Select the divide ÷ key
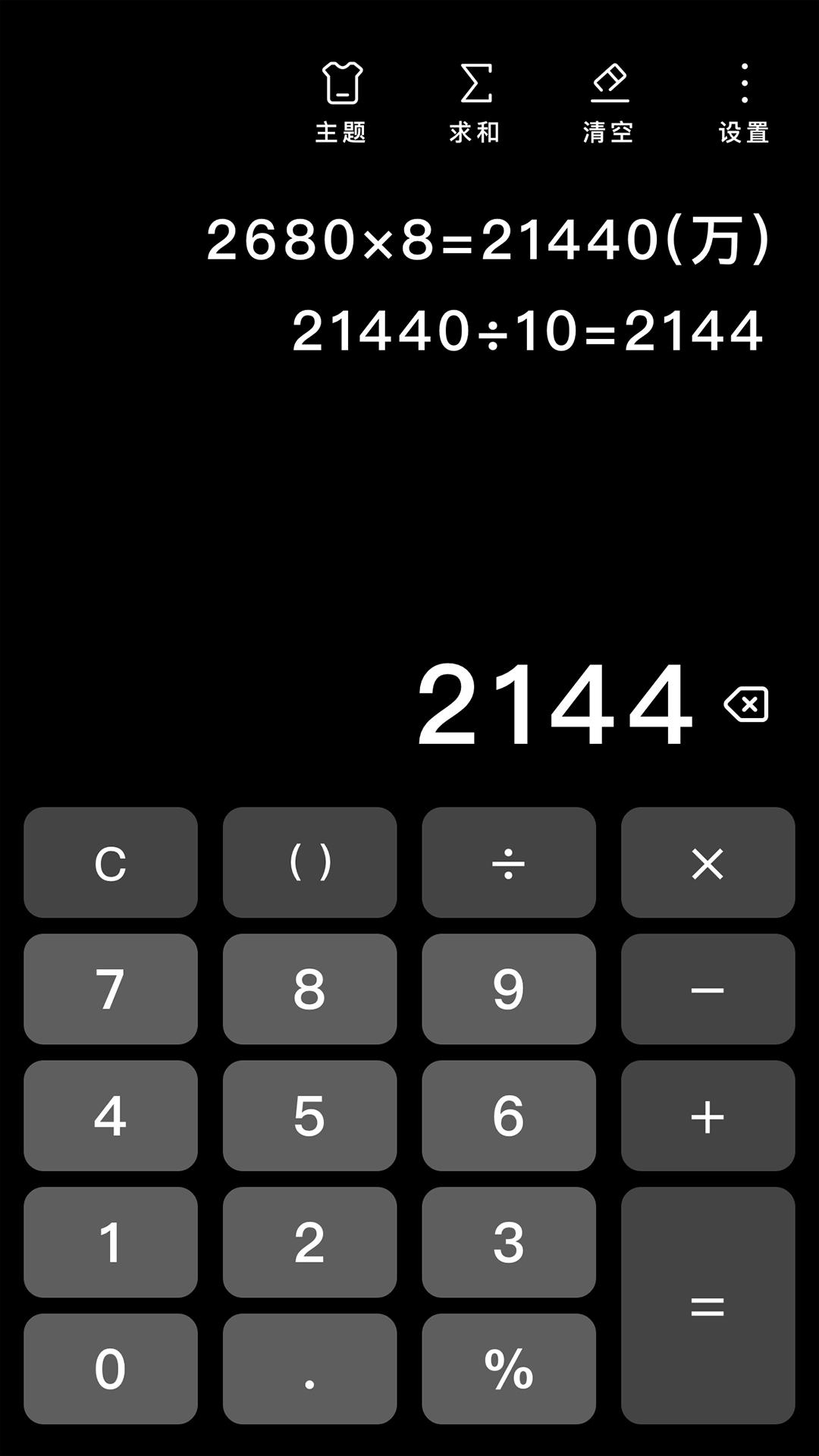 pyautogui.click(x=509, y=862)
